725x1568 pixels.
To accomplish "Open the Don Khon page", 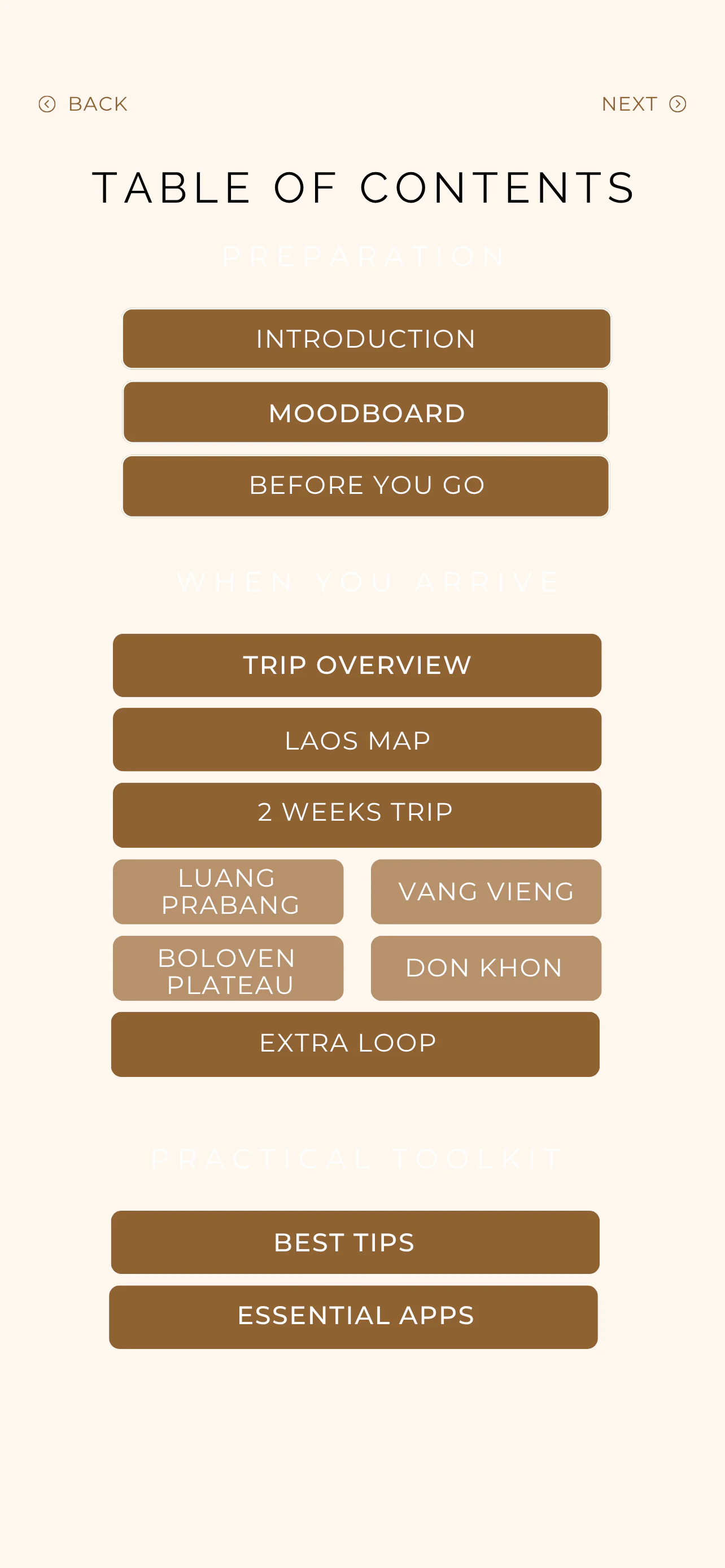I will click(486, 969).
